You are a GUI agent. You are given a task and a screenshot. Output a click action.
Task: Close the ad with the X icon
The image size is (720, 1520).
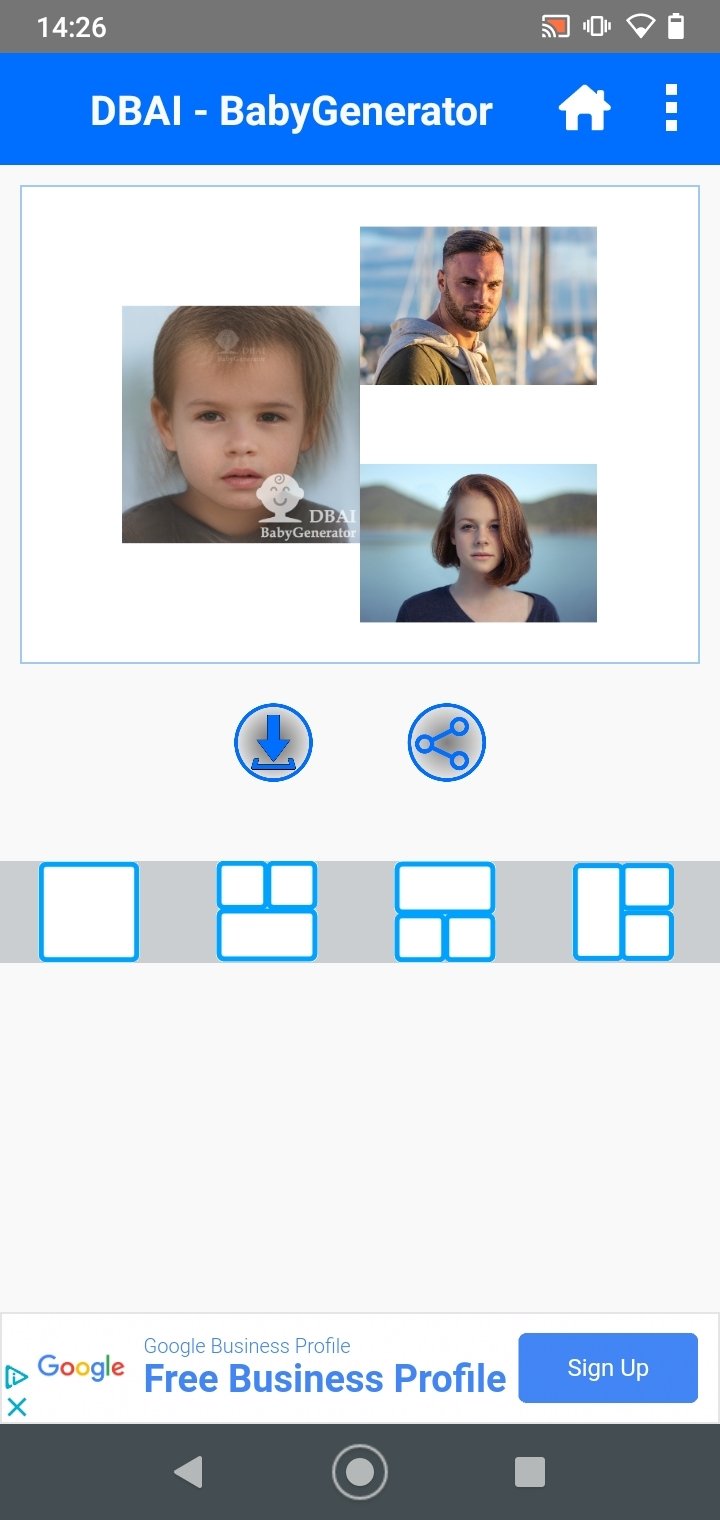coord(16,1406)
